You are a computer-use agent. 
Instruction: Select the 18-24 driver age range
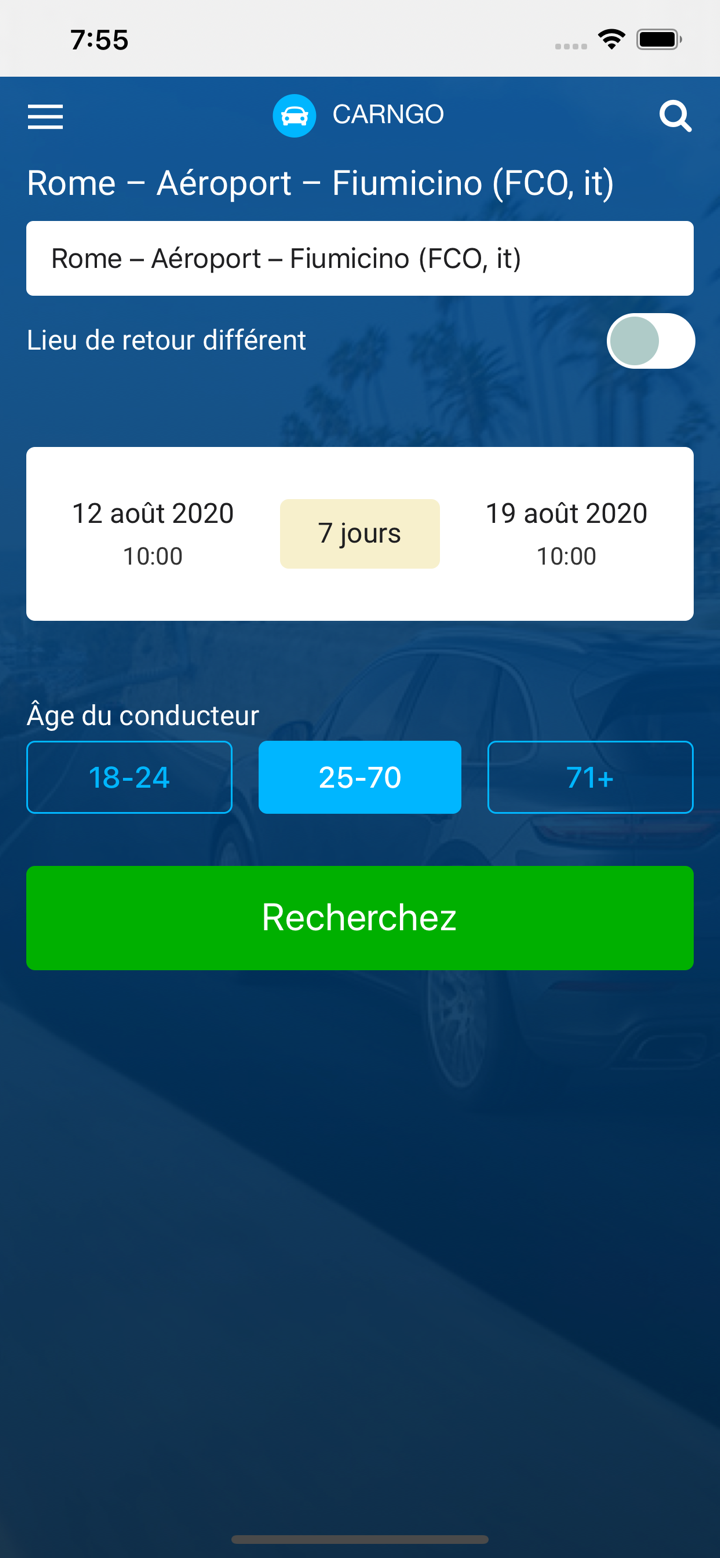(129, 777)
